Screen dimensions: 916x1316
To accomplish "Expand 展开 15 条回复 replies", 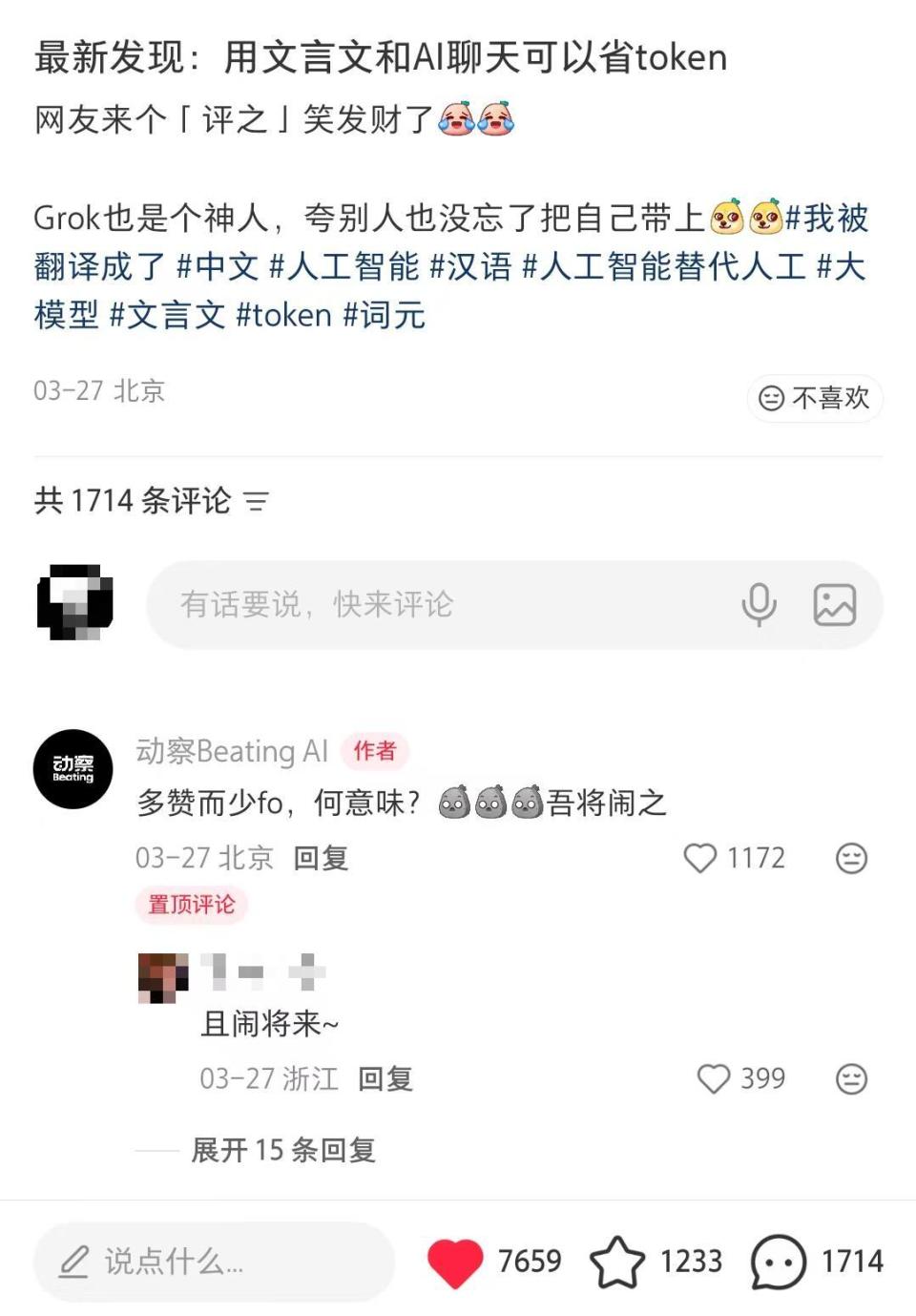I will tap(286, 1151).
